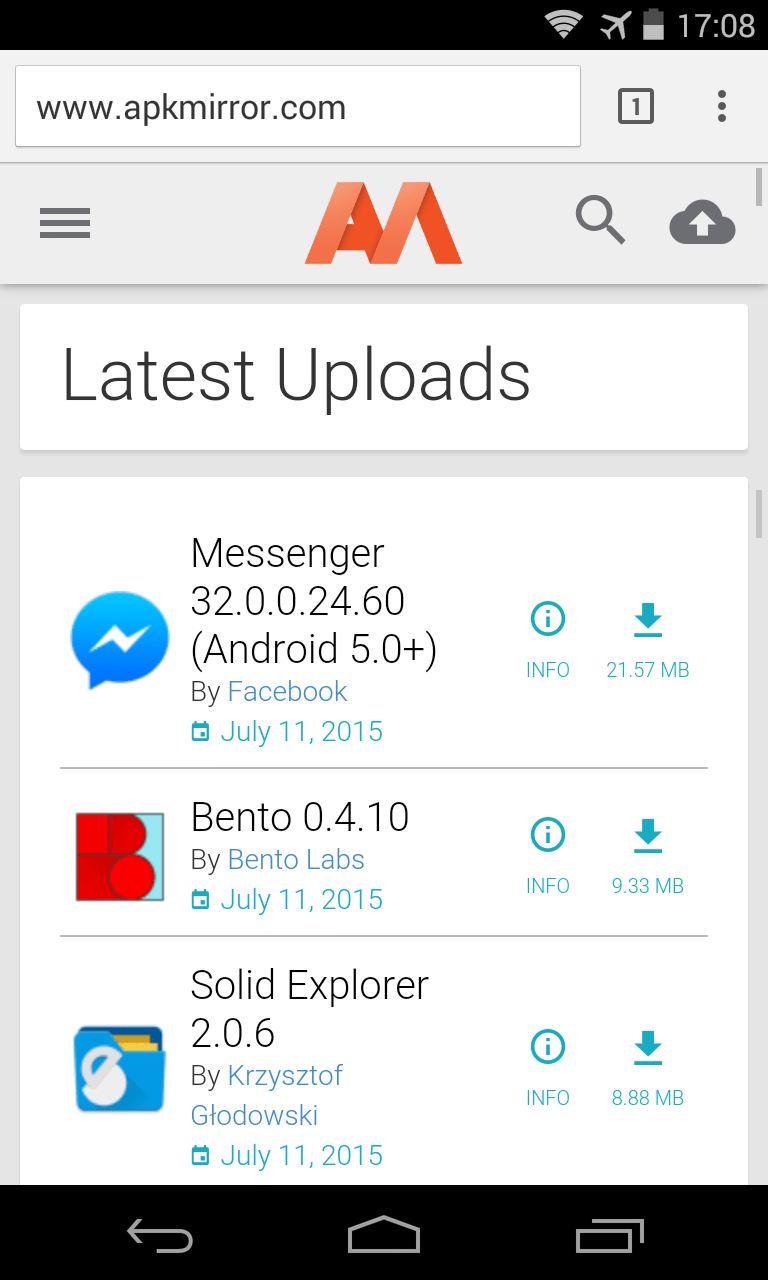Click the APKMirror logo
Viewport: 768px width, 1280px height.
(384, 222)
